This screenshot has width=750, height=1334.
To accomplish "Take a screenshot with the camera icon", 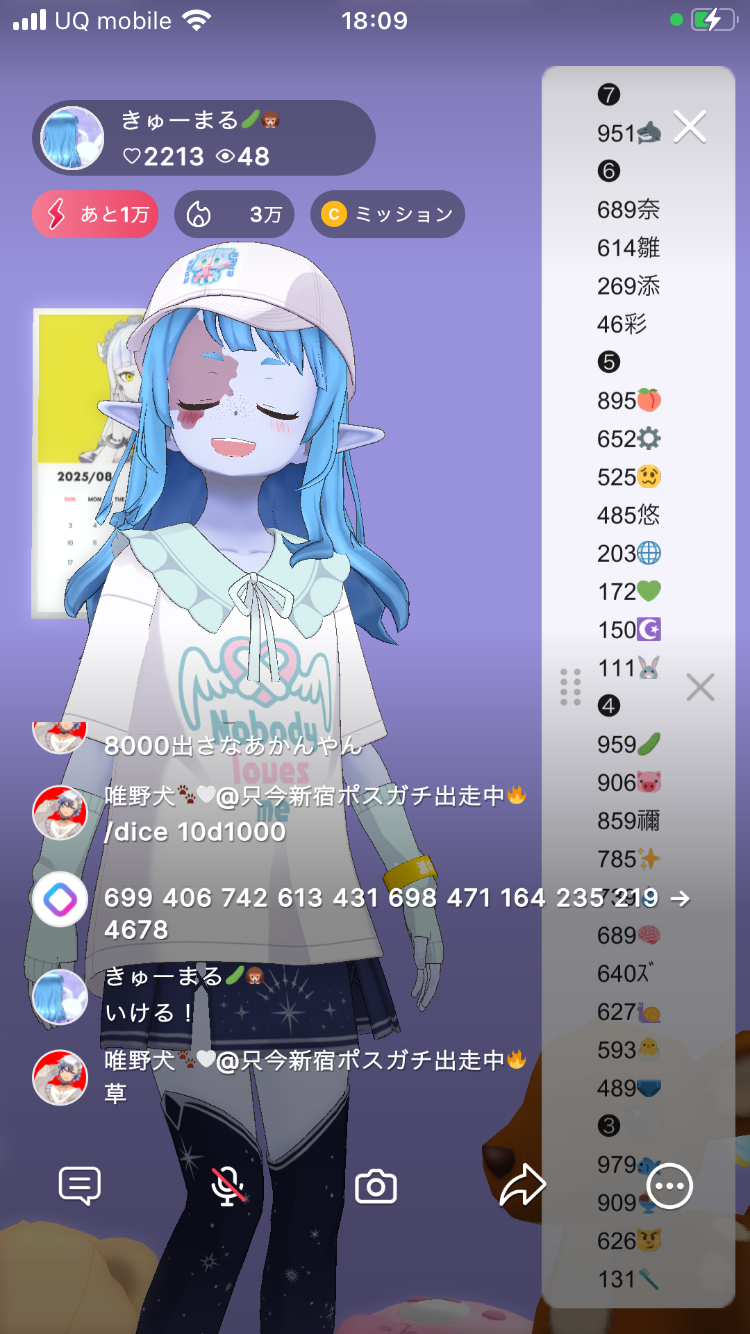I will click(376, 1186).
